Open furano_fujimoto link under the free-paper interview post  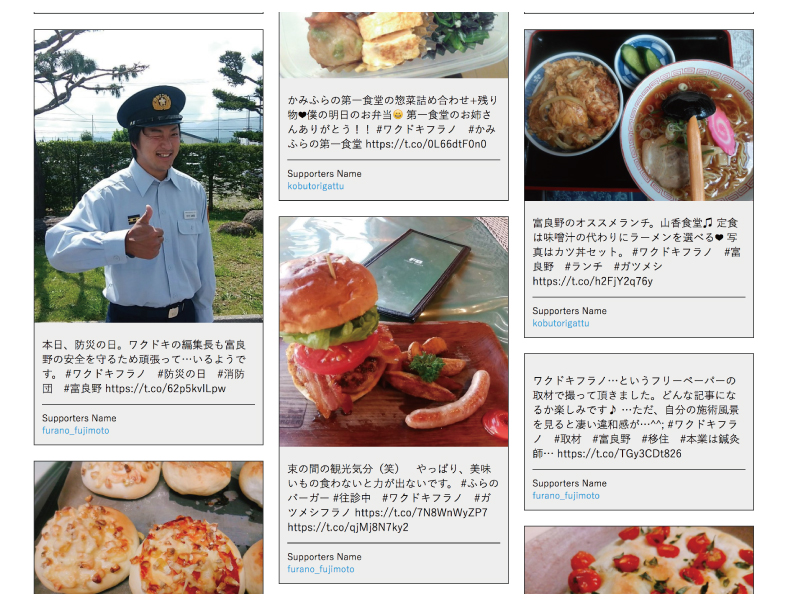pos(566,495)
